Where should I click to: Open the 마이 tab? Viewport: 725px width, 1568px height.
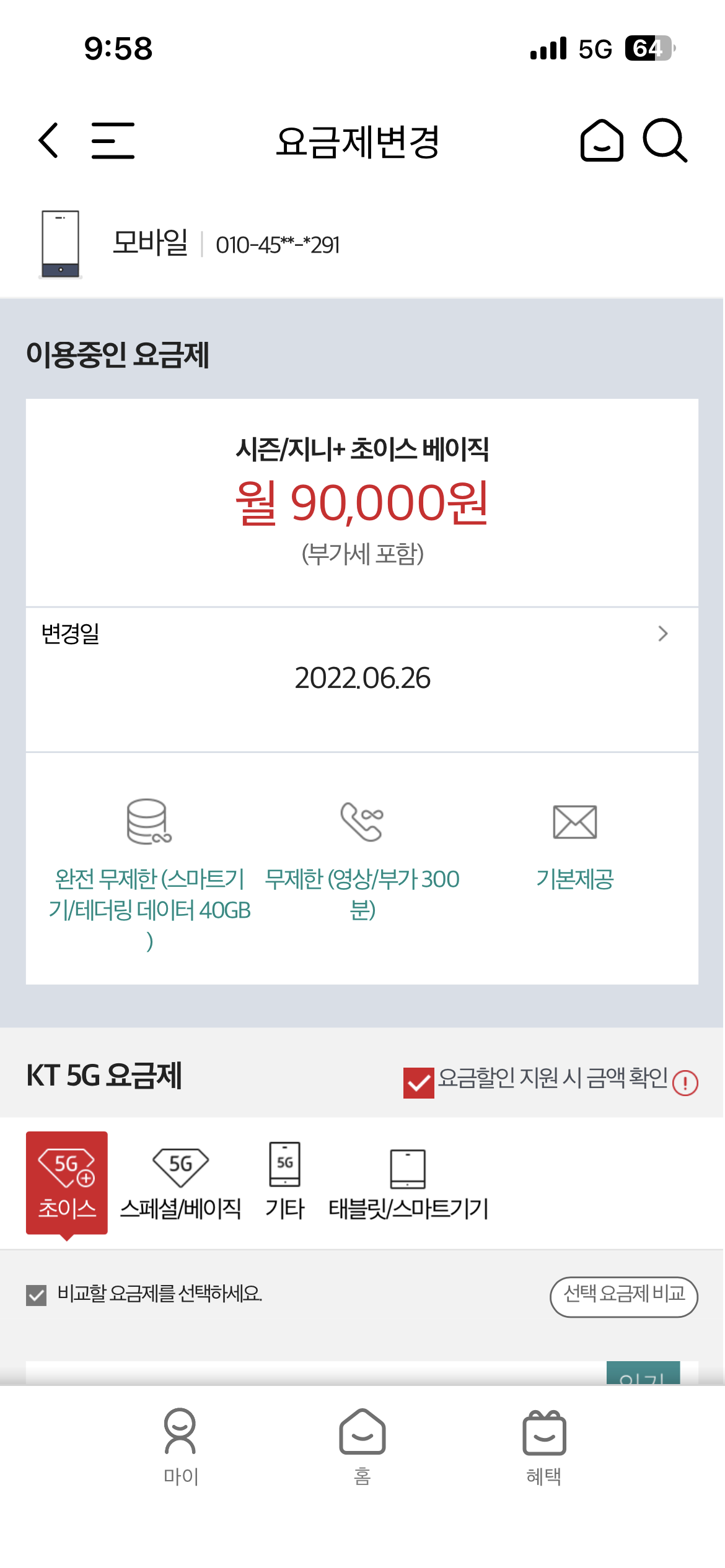(x=180, y=1447)
